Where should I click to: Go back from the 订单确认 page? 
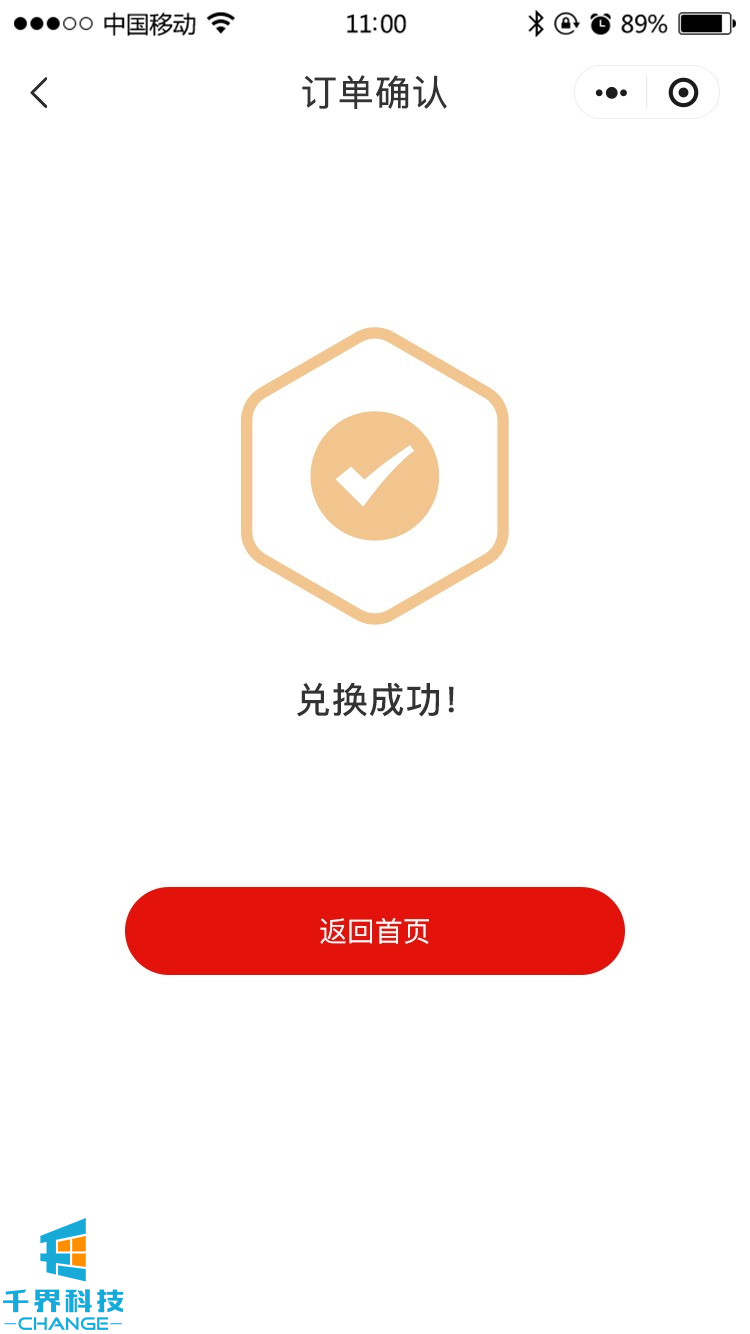pos(39,93)
